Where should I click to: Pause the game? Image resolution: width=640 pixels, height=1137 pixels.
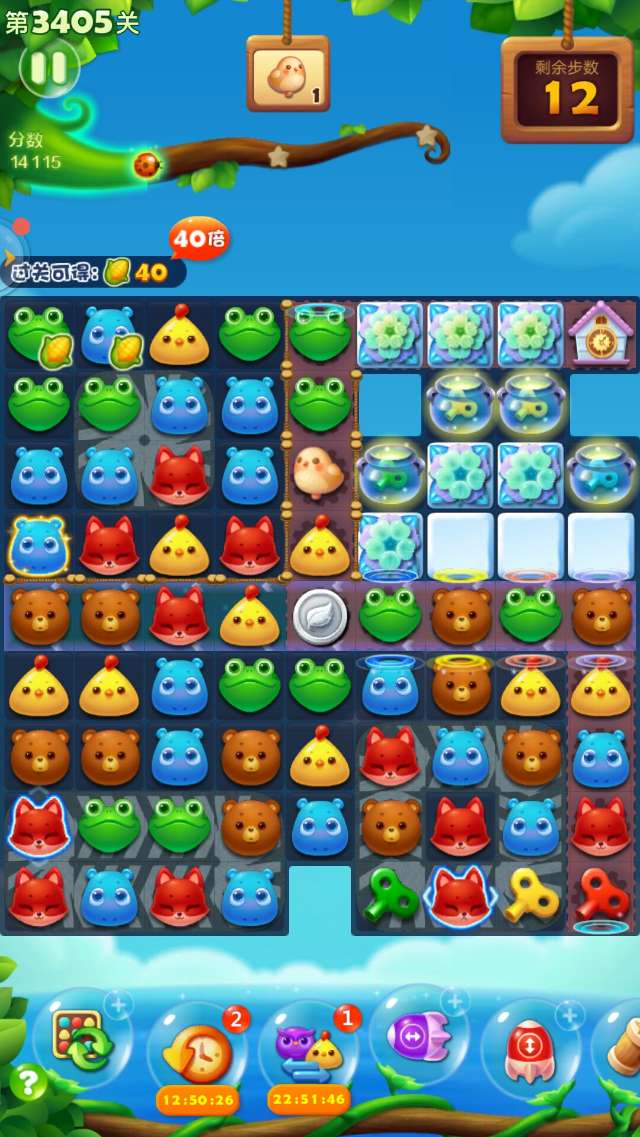click(x=48, y=68)
